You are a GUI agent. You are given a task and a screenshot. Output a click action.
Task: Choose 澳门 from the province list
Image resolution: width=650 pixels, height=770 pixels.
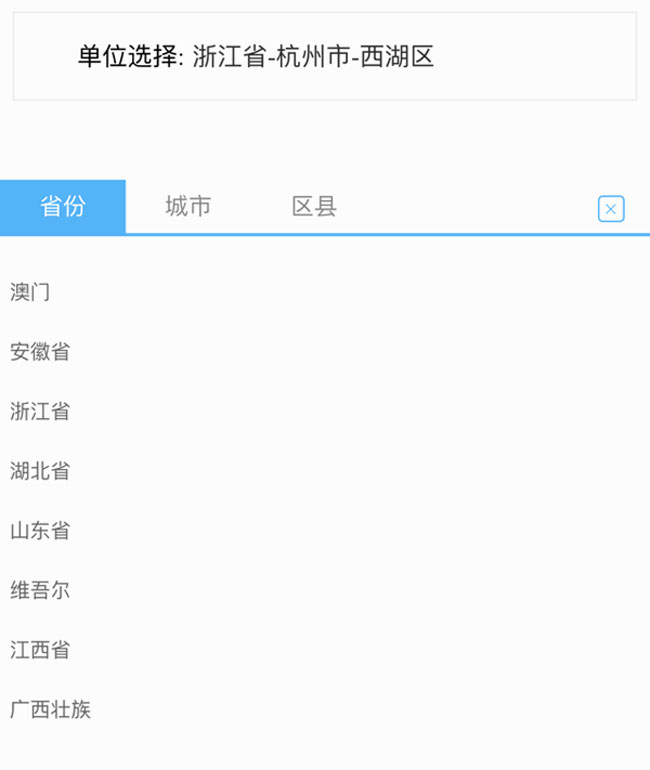30,292
